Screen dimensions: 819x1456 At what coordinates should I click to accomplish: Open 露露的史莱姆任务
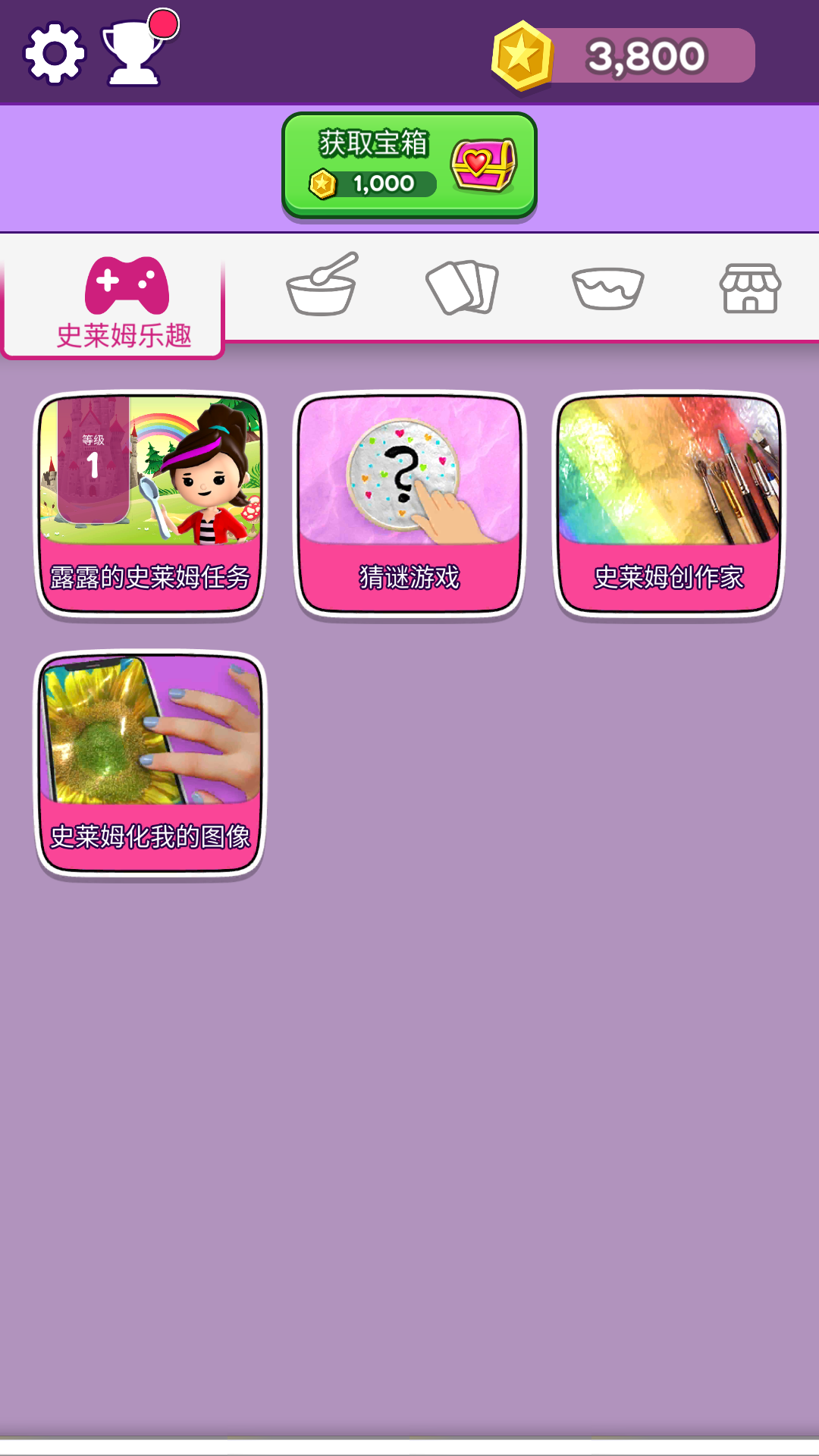[x=150, y=504]
